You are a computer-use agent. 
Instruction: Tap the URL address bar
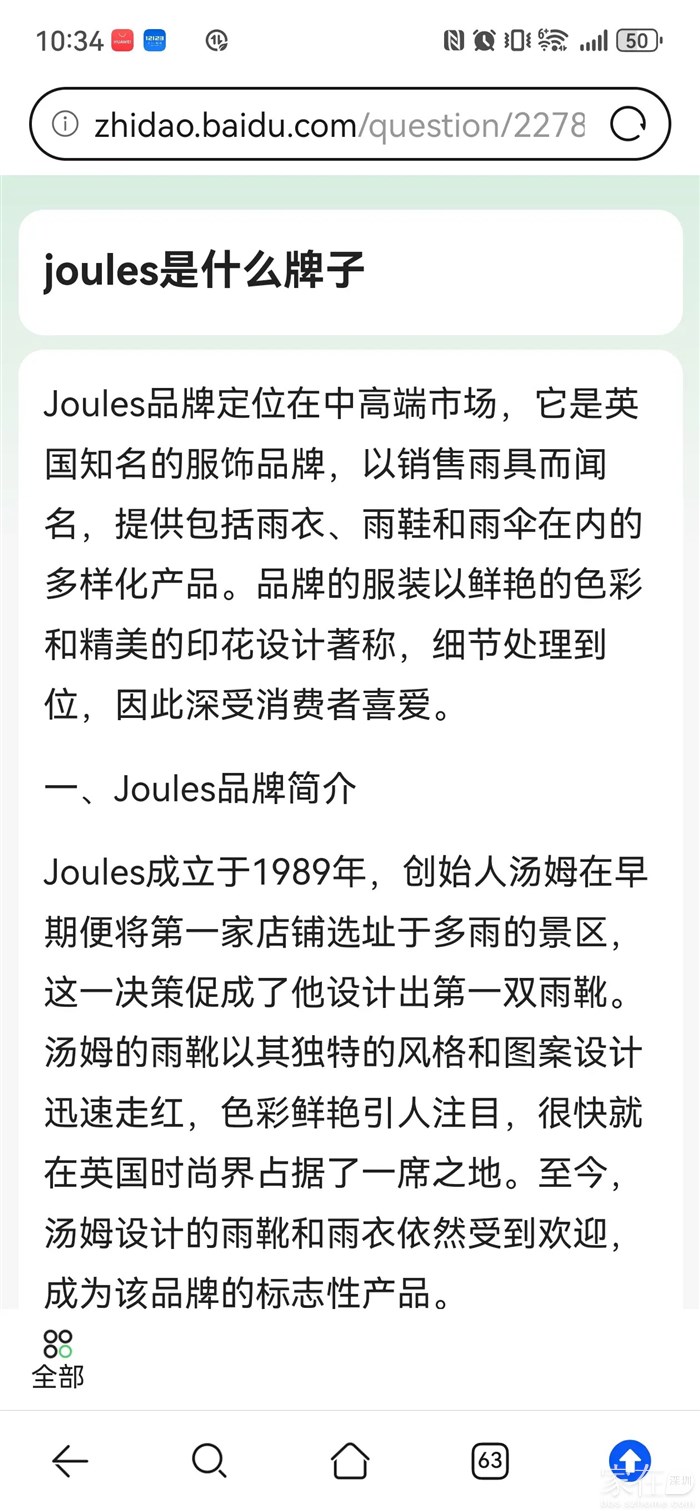[x=340, y=125]
